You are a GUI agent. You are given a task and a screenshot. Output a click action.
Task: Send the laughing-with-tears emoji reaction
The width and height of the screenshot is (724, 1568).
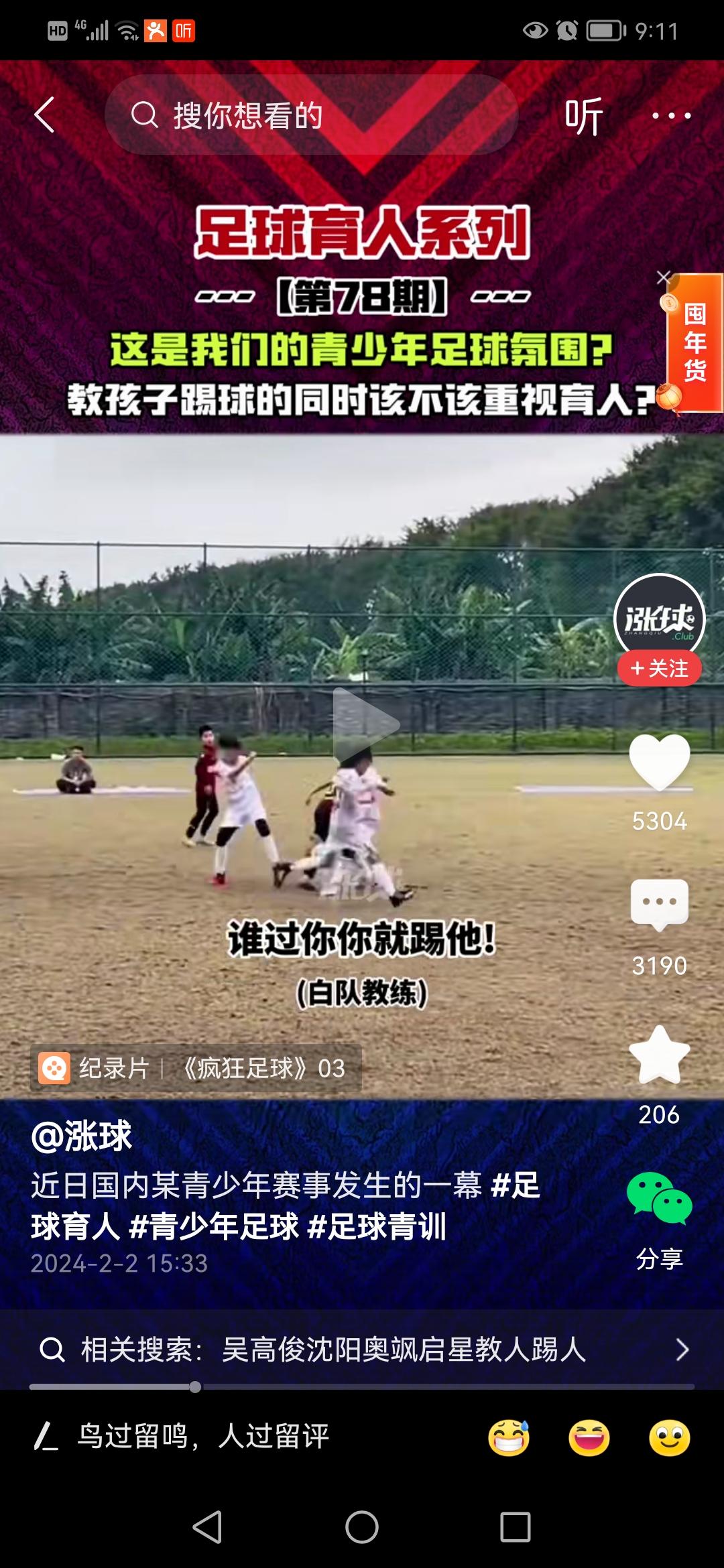(509, 1437)
